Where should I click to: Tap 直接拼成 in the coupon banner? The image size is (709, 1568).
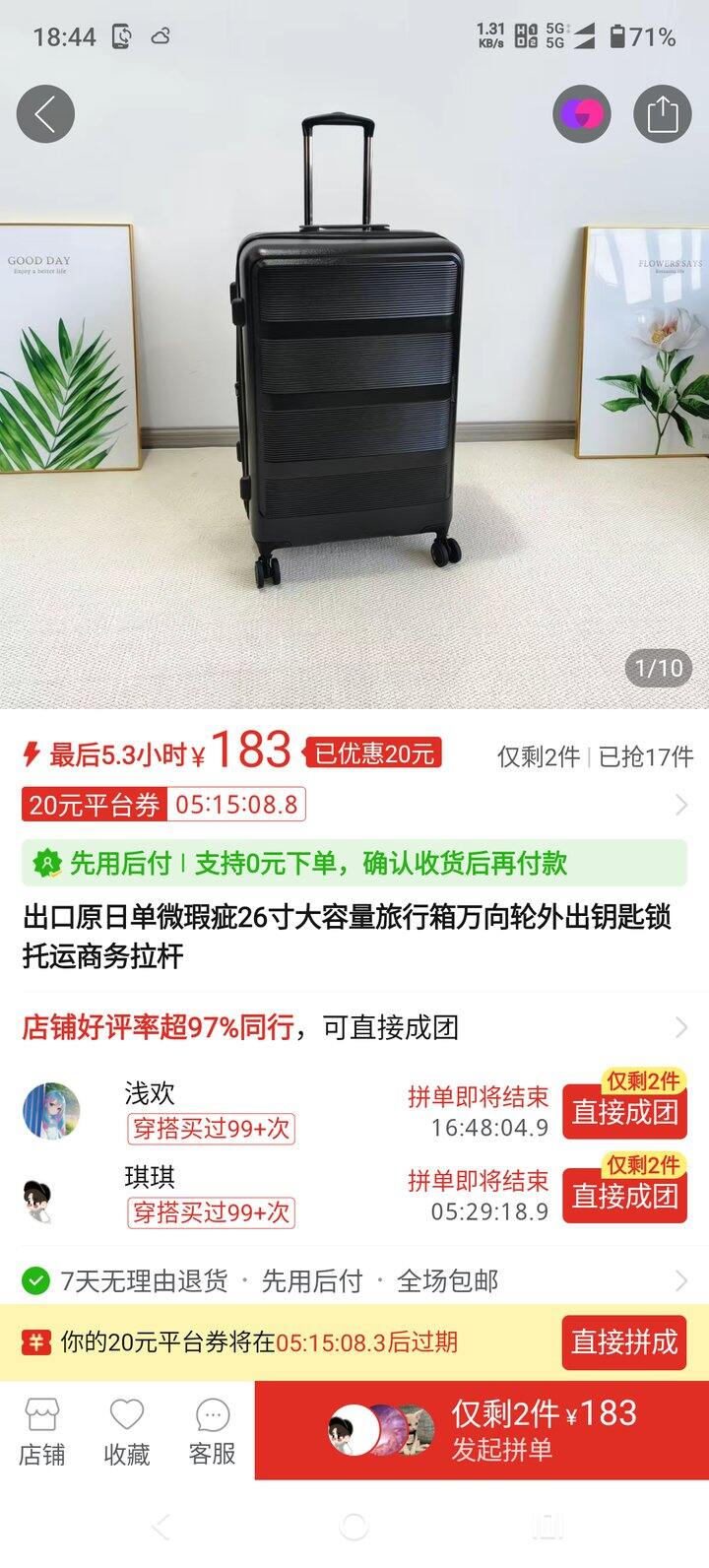624,1341
